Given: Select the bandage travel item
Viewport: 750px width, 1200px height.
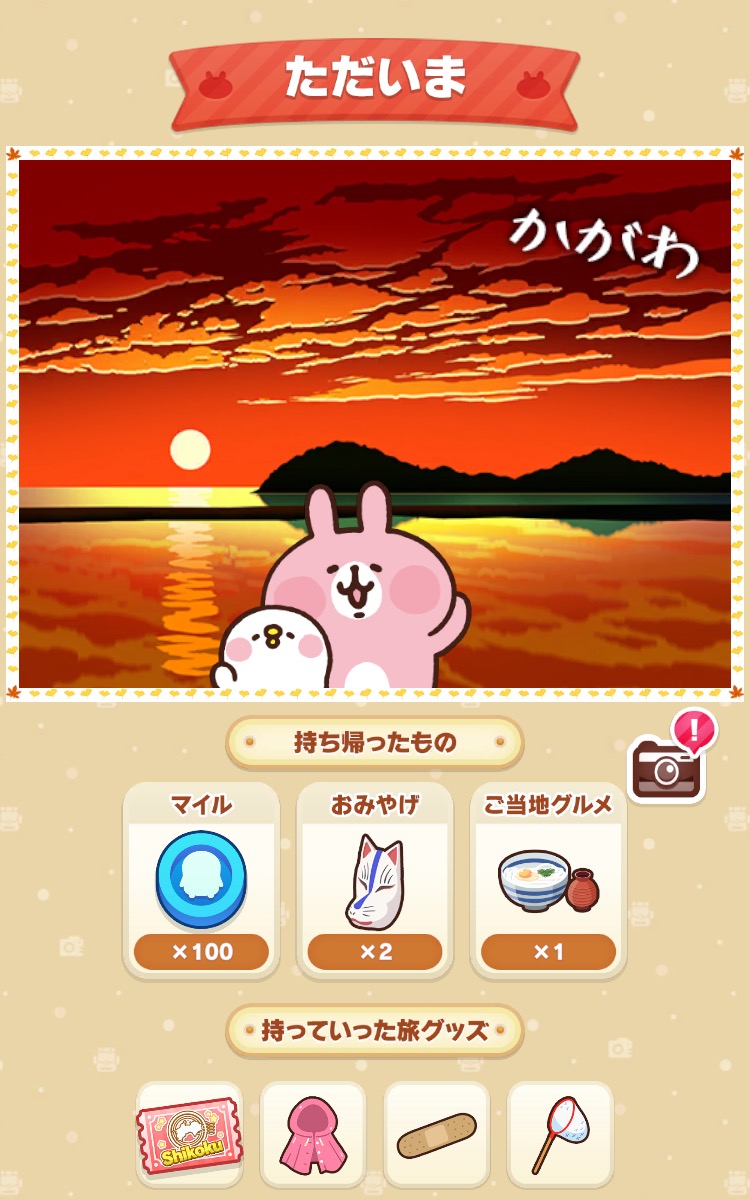Looking at the screenshot, I should coord(437,1134).
